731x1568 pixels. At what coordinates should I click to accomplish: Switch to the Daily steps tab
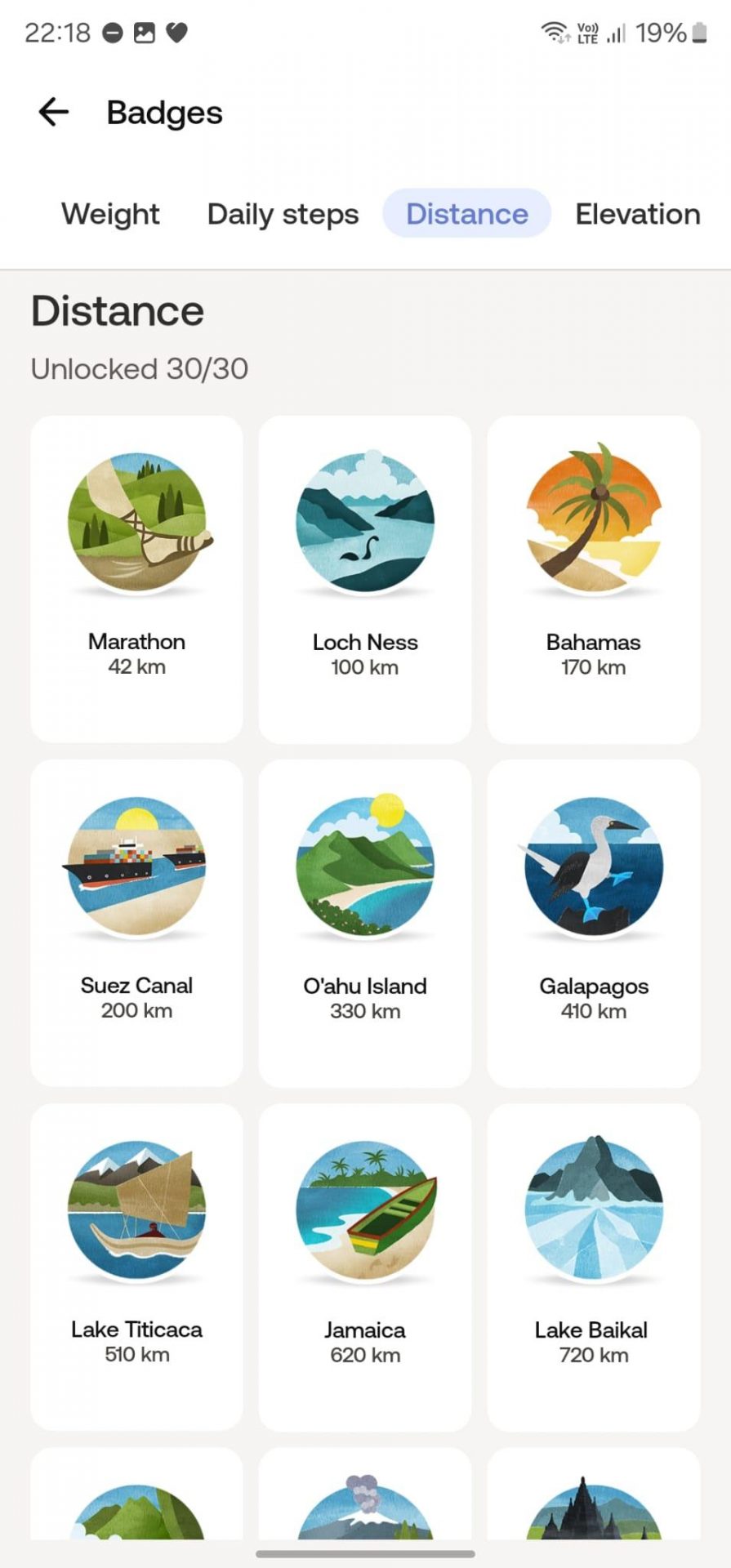click(x=283, y=214)
